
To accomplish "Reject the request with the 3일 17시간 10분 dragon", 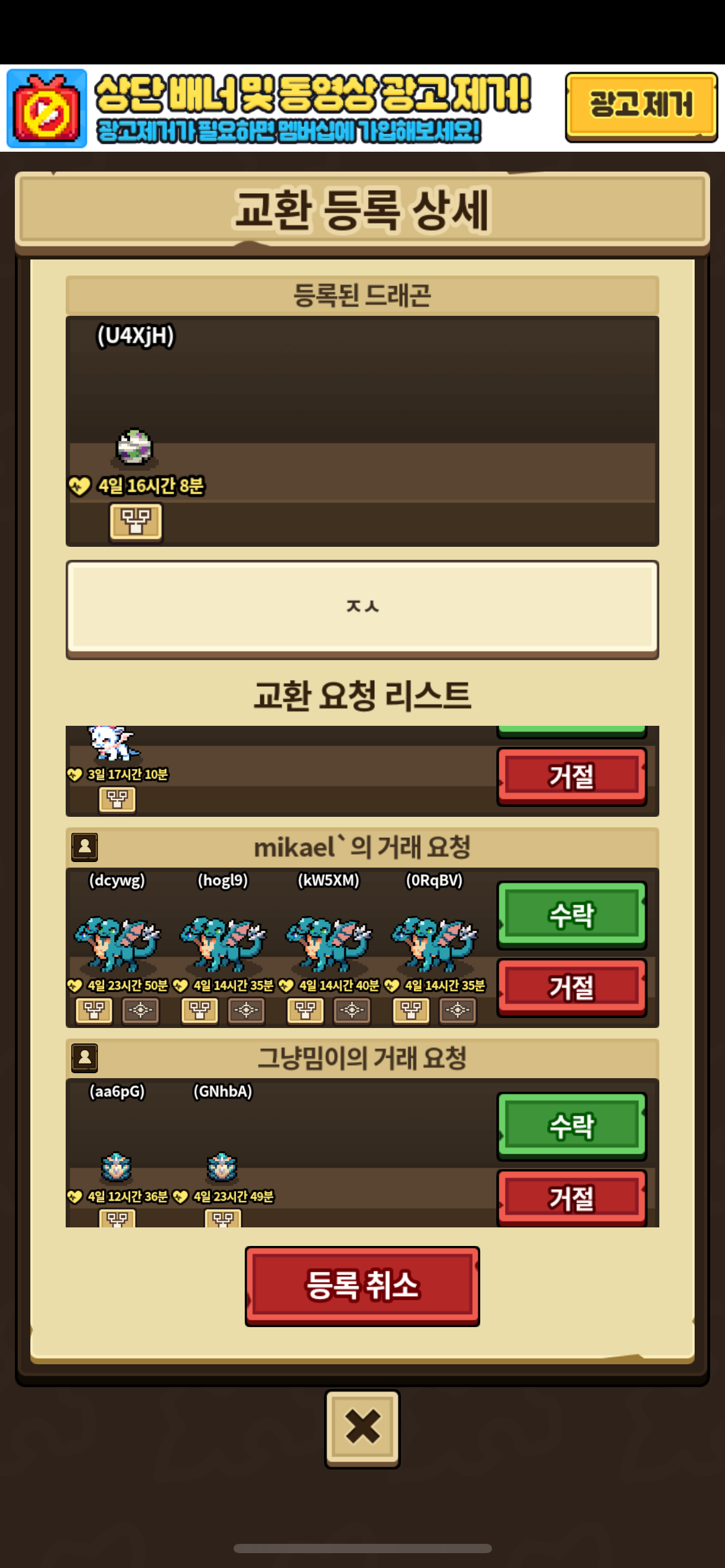I will (571, 776).
